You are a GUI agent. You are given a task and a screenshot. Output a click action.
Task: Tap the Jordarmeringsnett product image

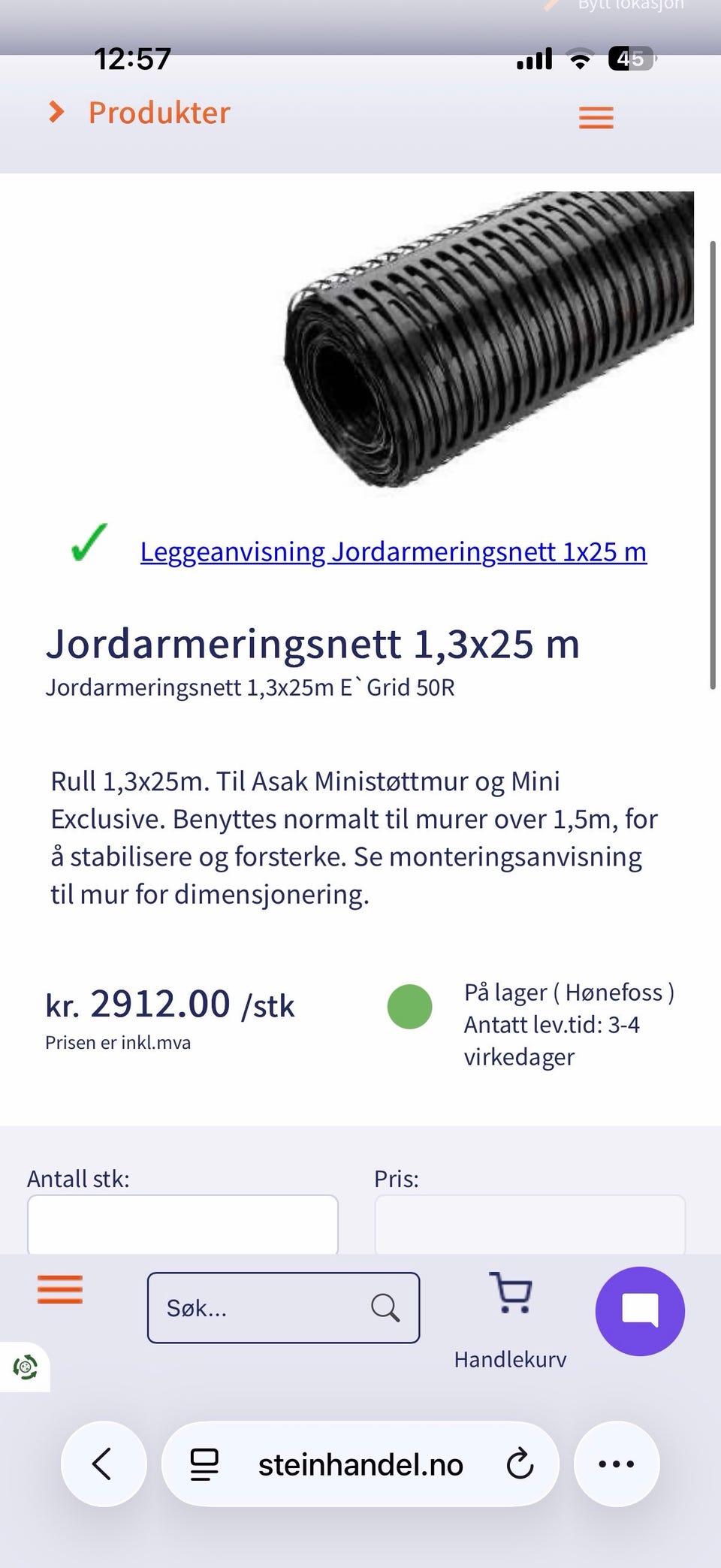pyautogui.click(x=488, y=339)
